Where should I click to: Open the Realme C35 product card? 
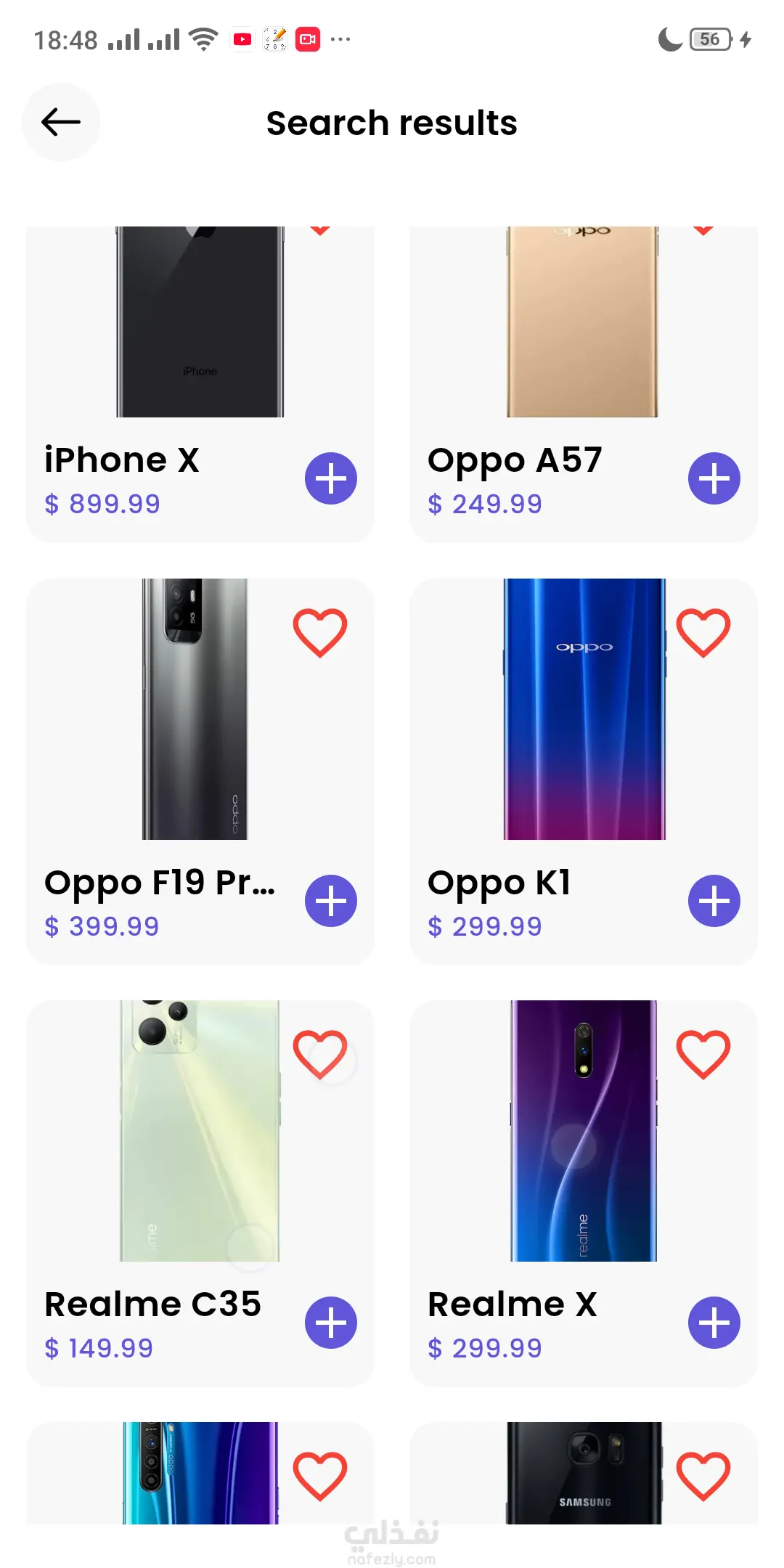pos(200,1132)
